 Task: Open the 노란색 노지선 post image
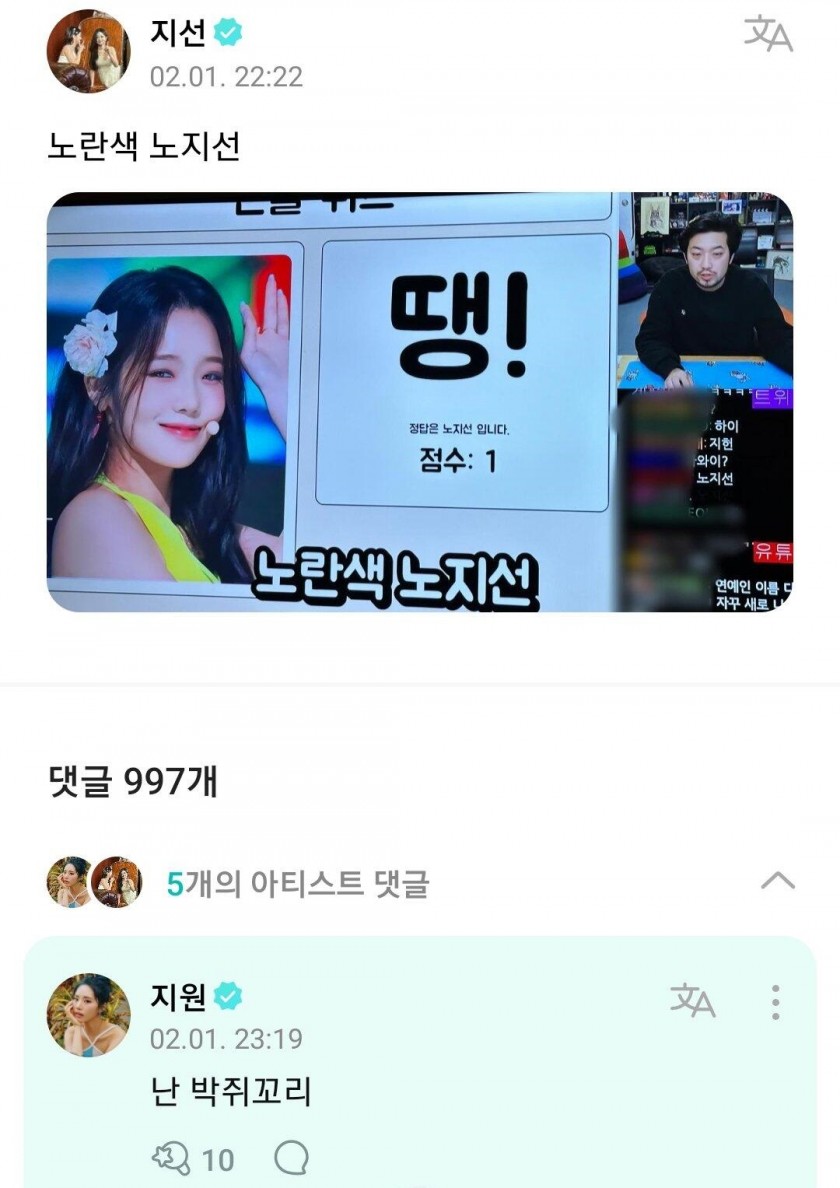tap(419, 402)
